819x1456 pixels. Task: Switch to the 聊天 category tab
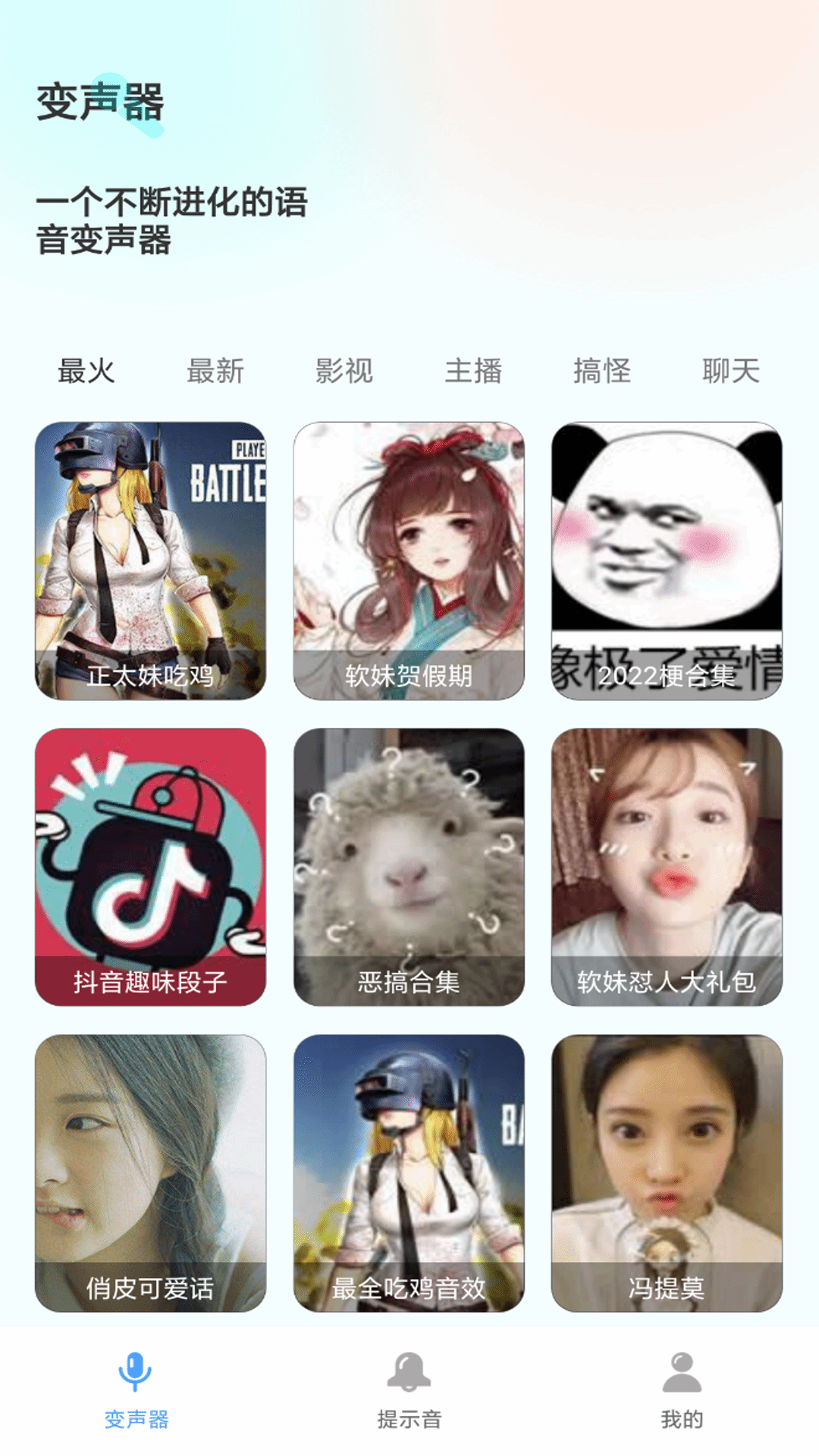pyautogui.click(x=731, y=372)
